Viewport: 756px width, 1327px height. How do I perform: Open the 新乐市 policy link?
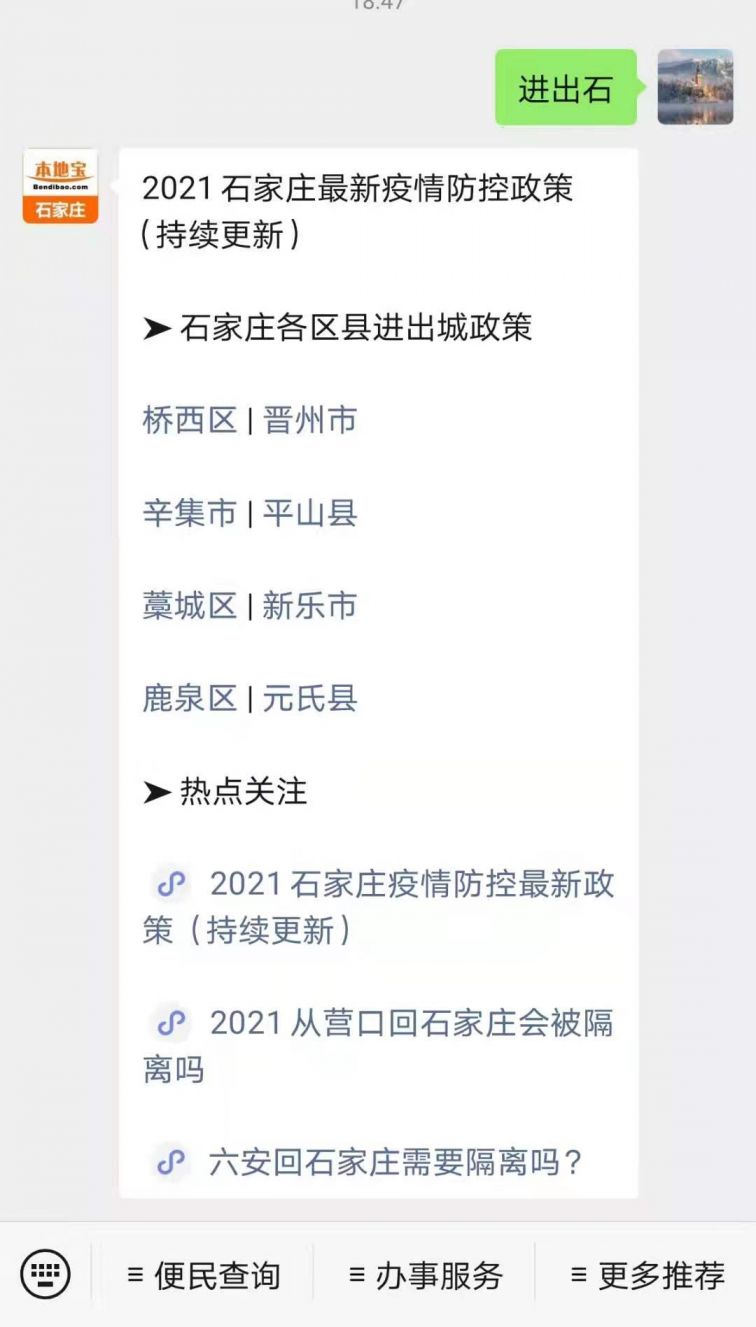coord(310,606)
